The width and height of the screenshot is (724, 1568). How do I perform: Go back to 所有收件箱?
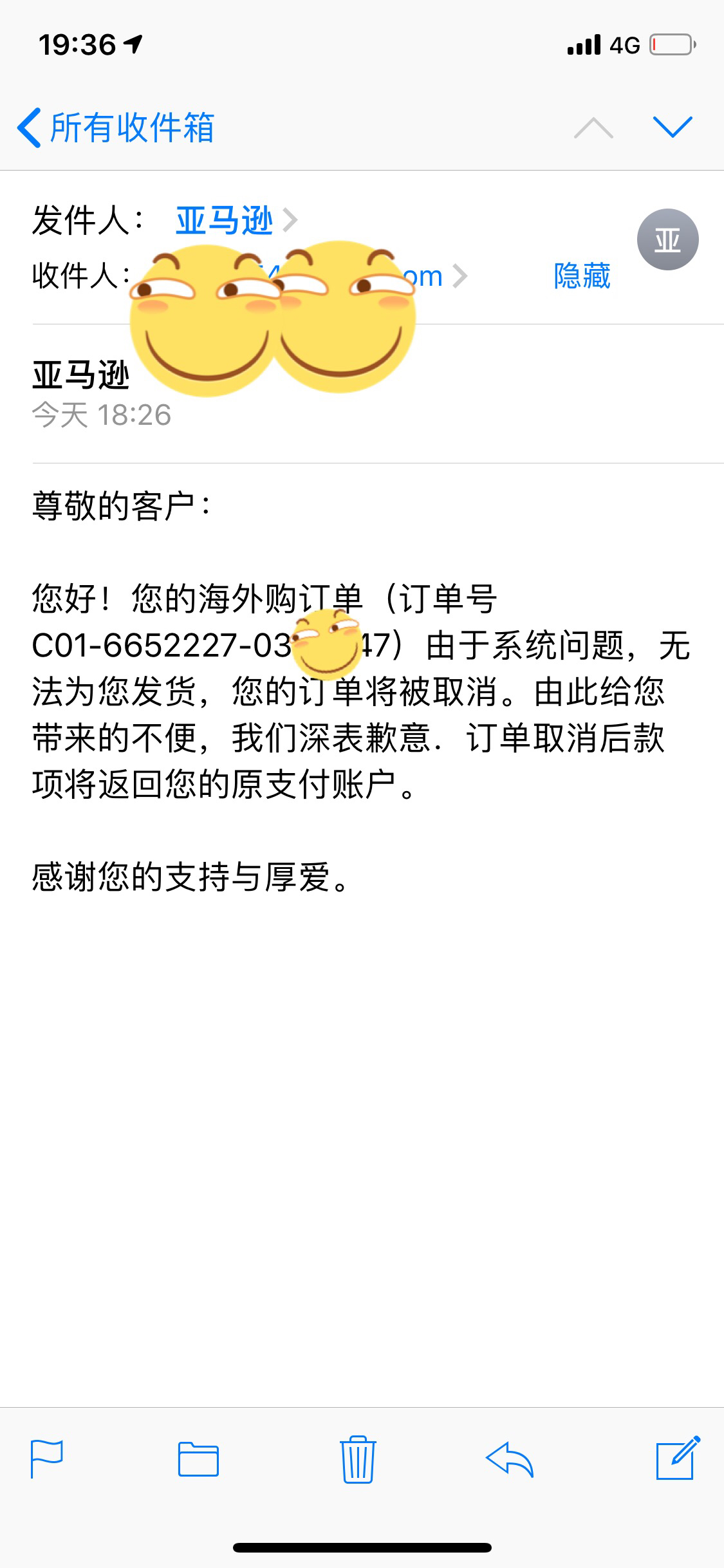pyautogui.click(x=116, y=127)
